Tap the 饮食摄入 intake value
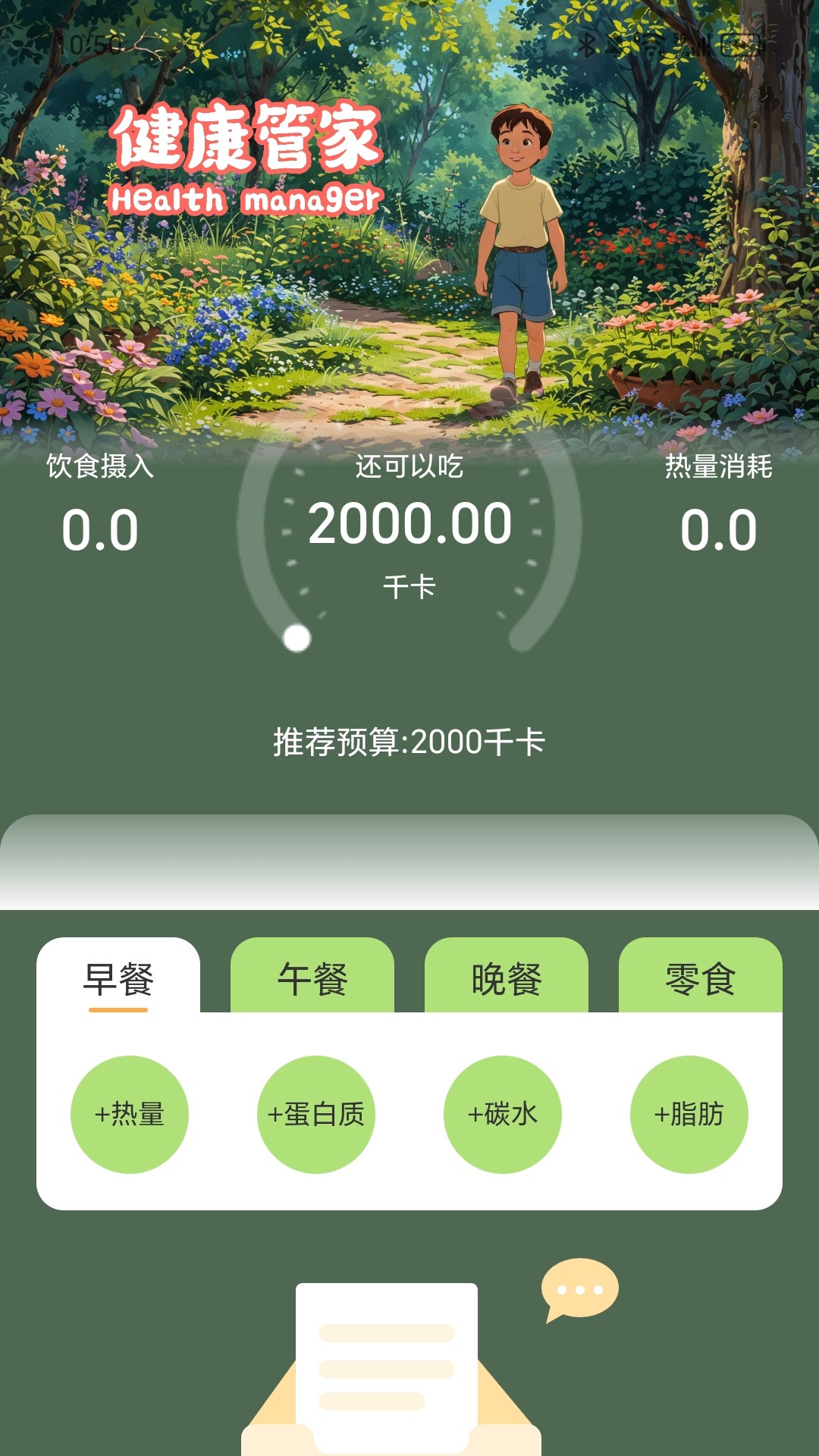This screenshot has width=819, height=1456. [x=101, y=529]
